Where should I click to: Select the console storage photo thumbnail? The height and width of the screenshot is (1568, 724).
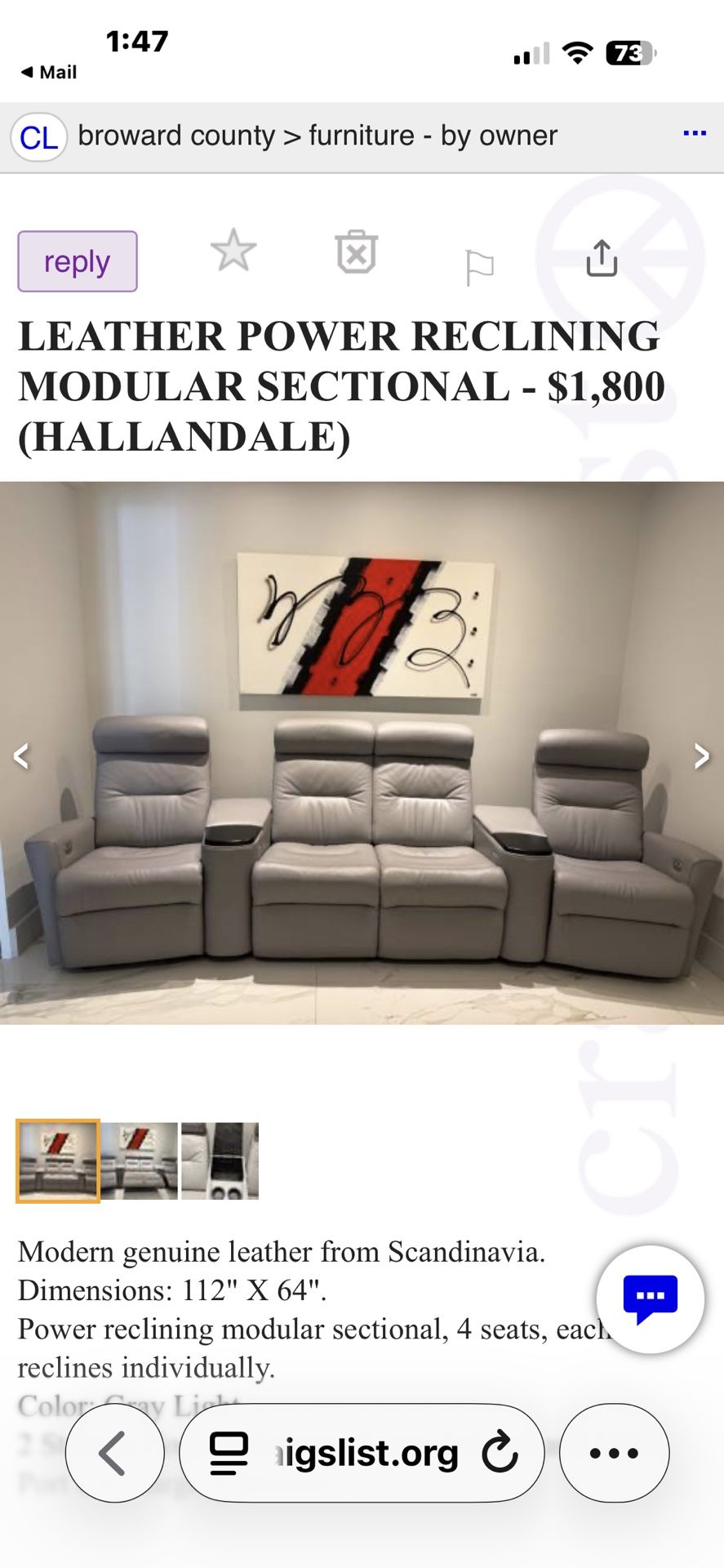(x=219, y=1161)
